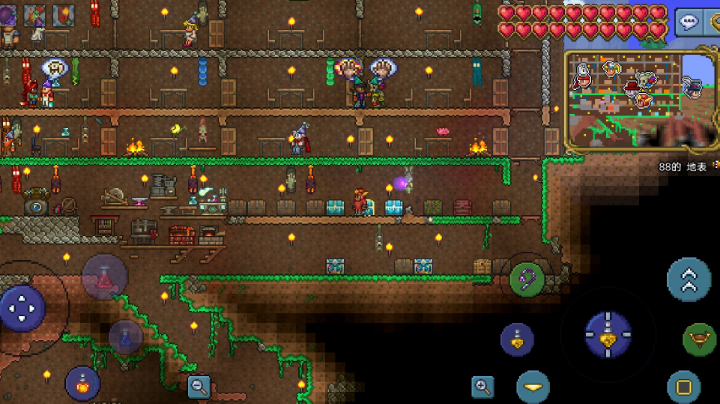The height and width of the screenshot is (404, 720).
Task: Tap the small blue quick item button
Action: tap(517, 340)
